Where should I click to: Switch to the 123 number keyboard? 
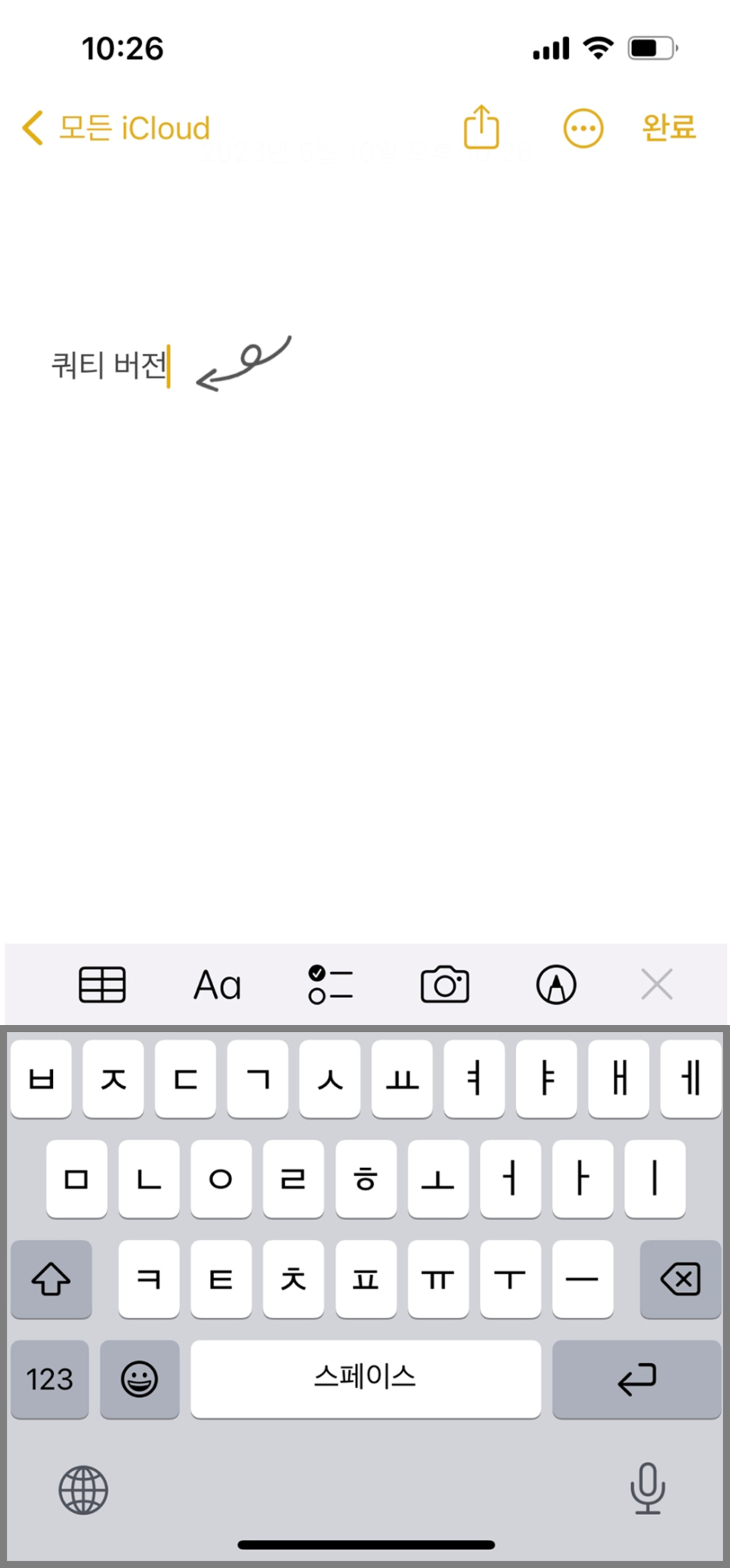coord(50,1379)
